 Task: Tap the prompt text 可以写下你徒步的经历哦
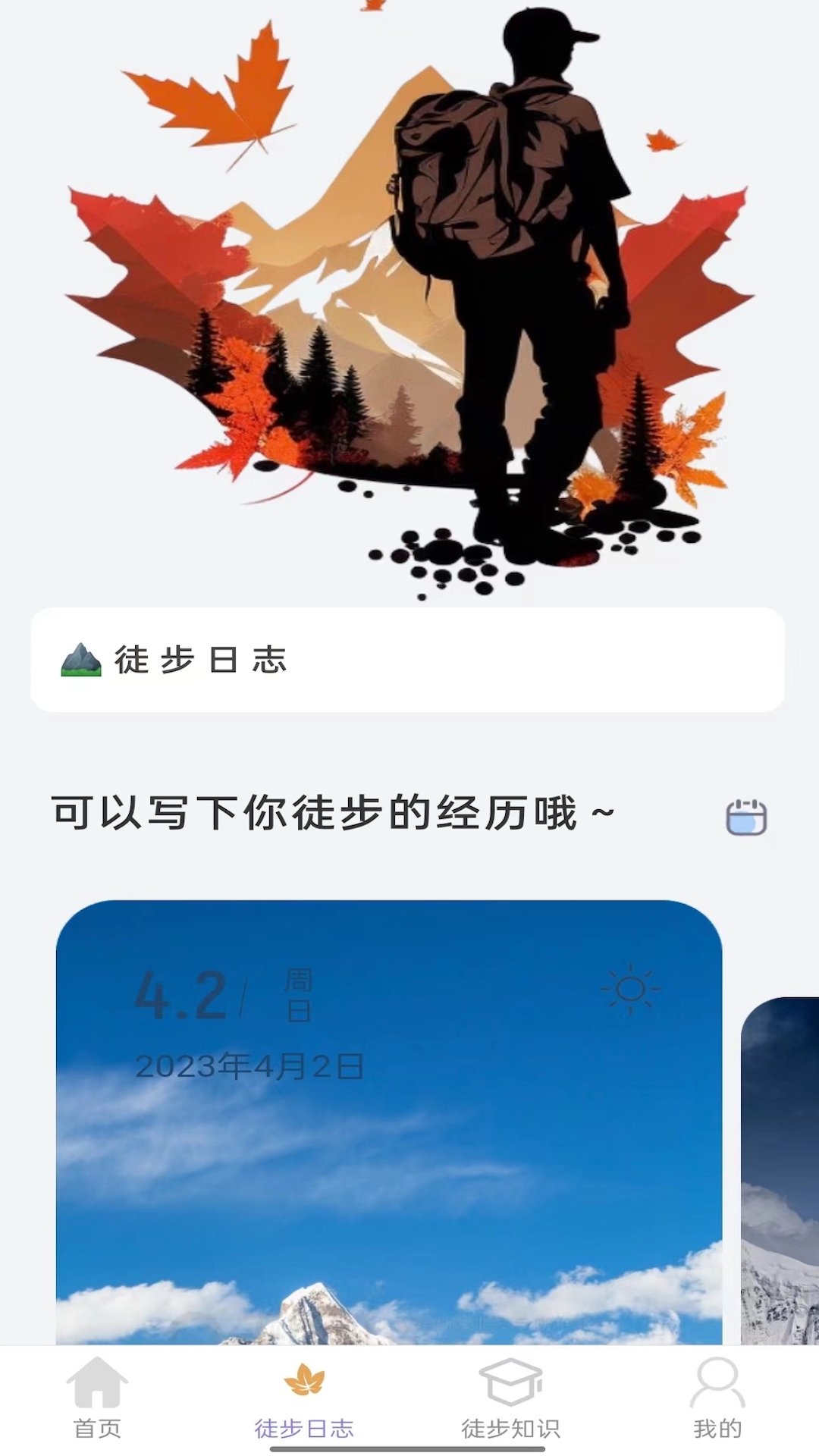click(330, 811)
